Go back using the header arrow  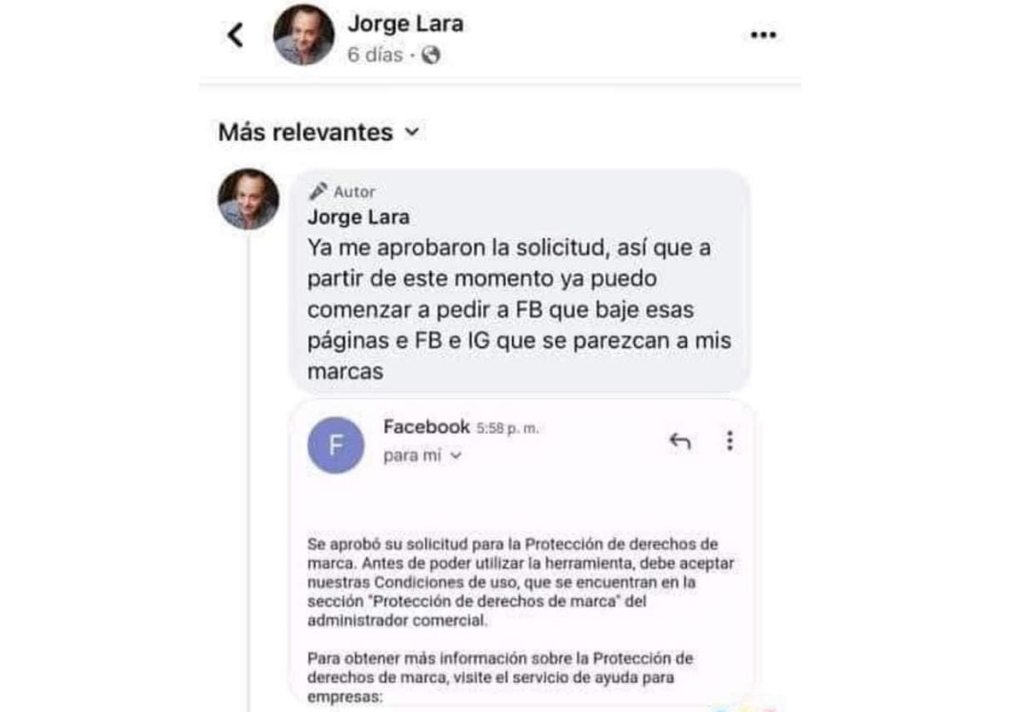pyautogui.click(x=235, y=36)
